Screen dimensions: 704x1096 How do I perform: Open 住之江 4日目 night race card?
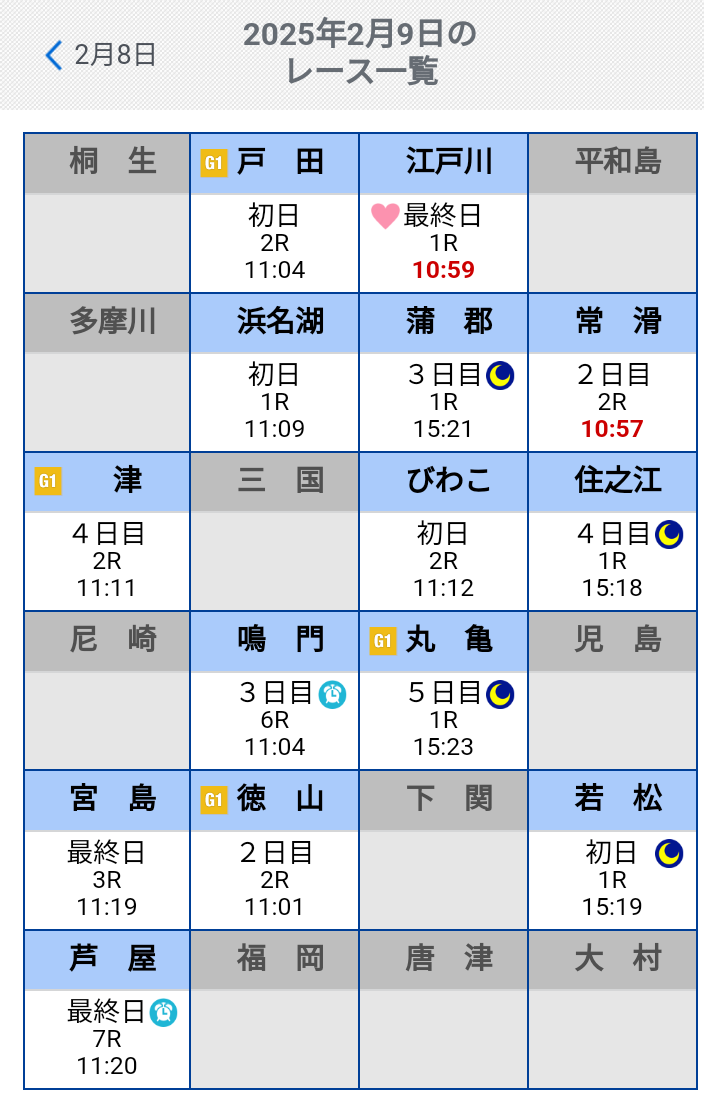click(x=612, y=560)
